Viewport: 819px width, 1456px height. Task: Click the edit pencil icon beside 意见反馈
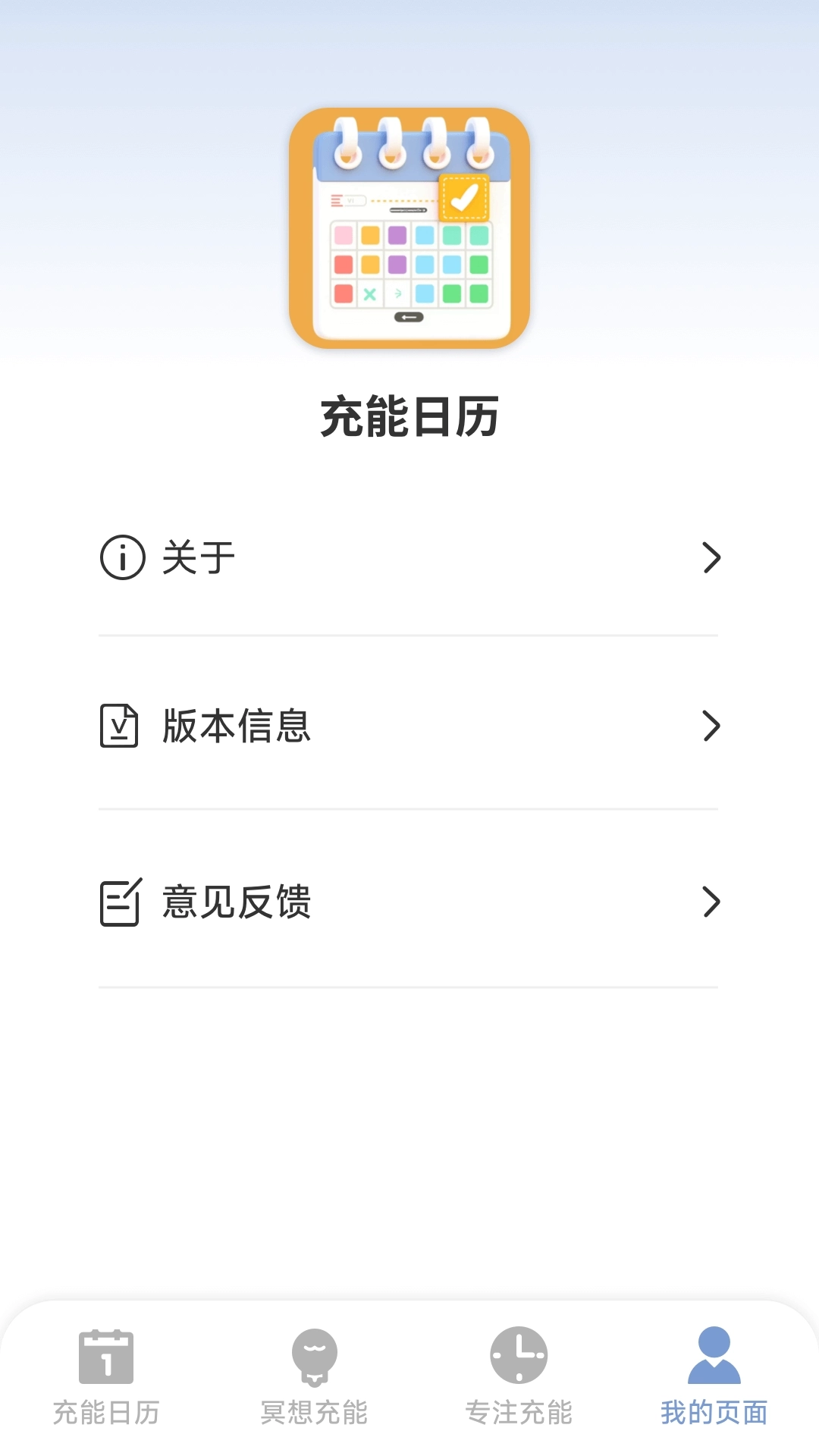tap(121, 902)
